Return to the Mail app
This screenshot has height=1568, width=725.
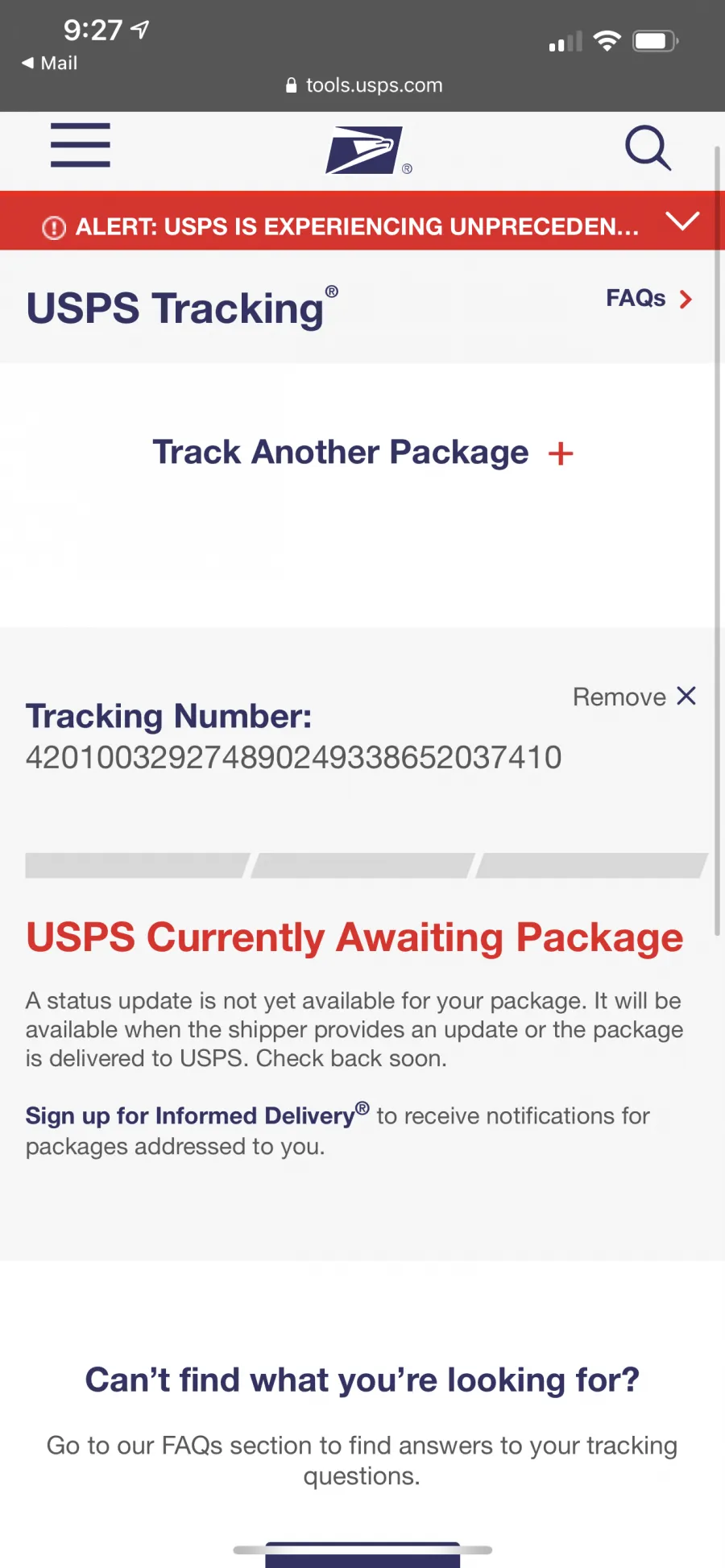pyautogui.click(x=49, y=63)
